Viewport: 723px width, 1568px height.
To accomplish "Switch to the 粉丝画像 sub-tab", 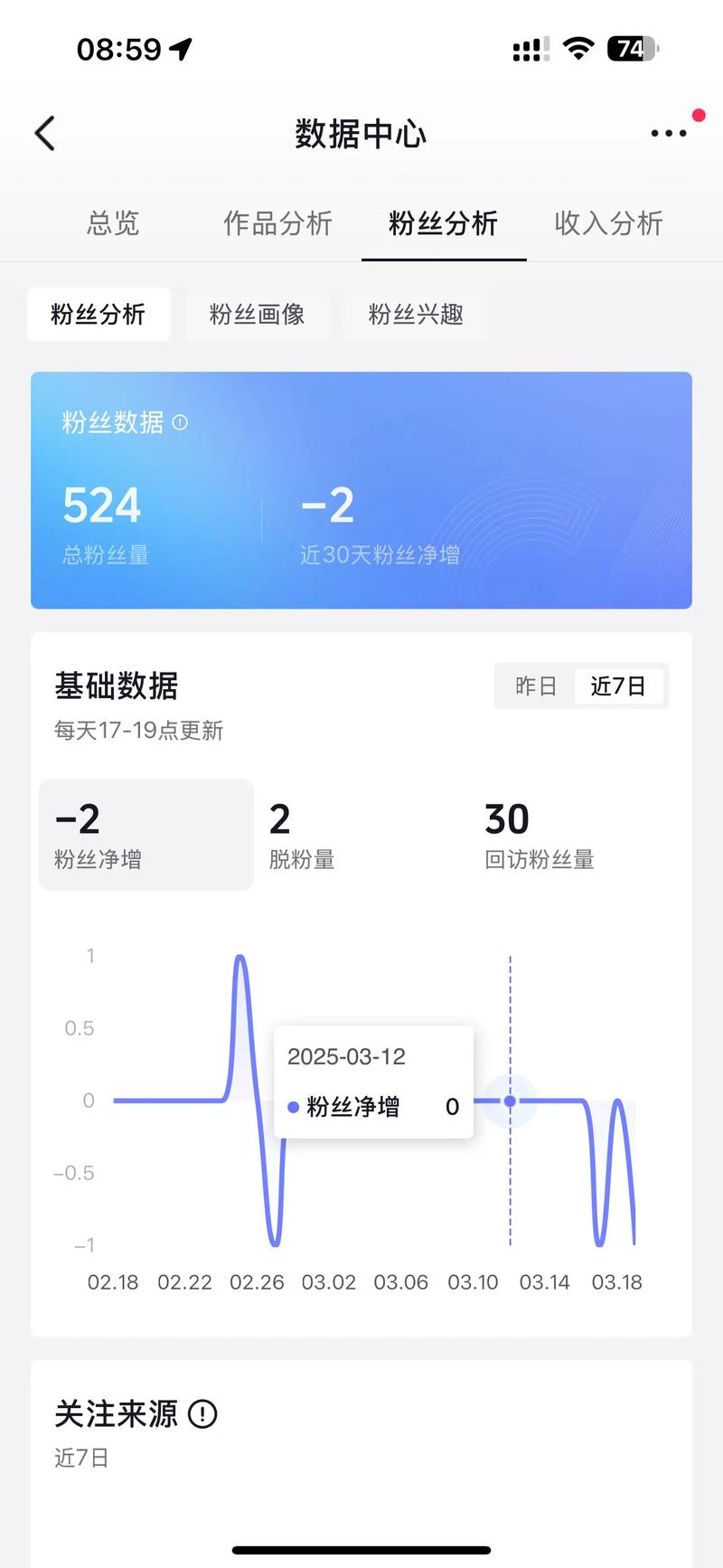I will [x=258, y=315].
